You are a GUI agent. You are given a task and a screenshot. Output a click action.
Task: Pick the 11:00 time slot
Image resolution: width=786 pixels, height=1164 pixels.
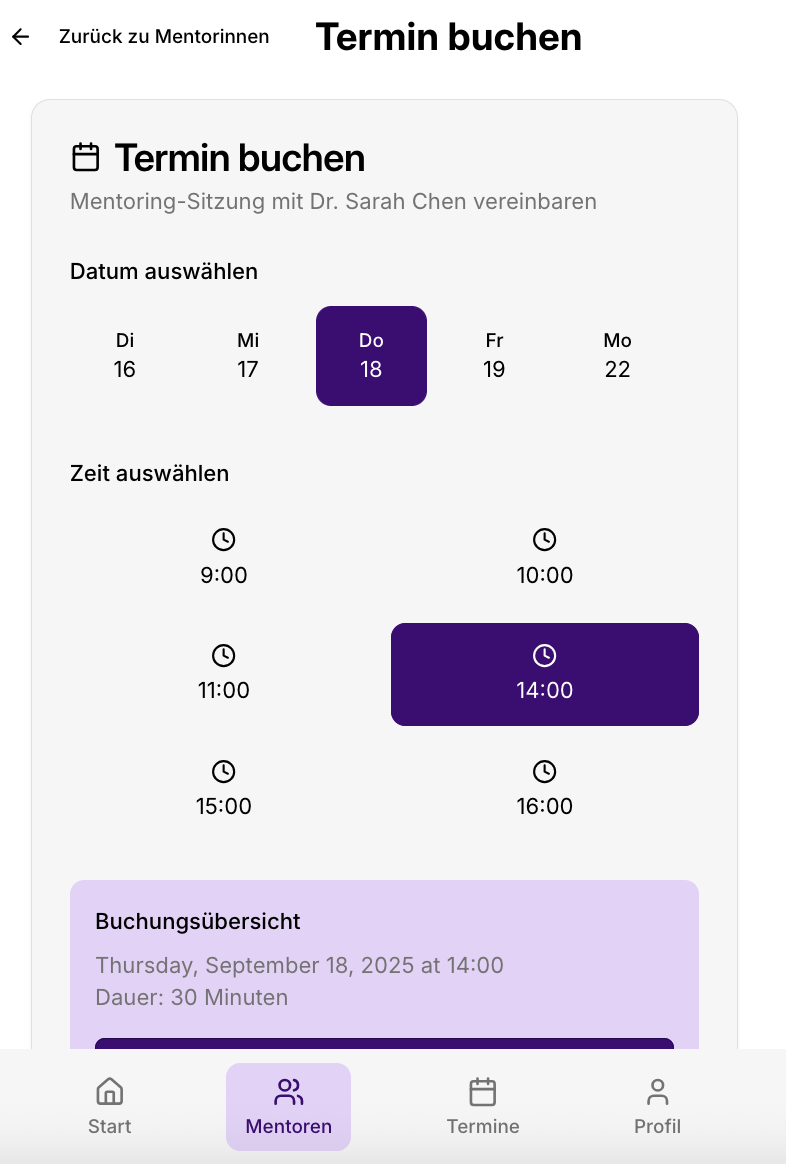(x=224, y=673)
